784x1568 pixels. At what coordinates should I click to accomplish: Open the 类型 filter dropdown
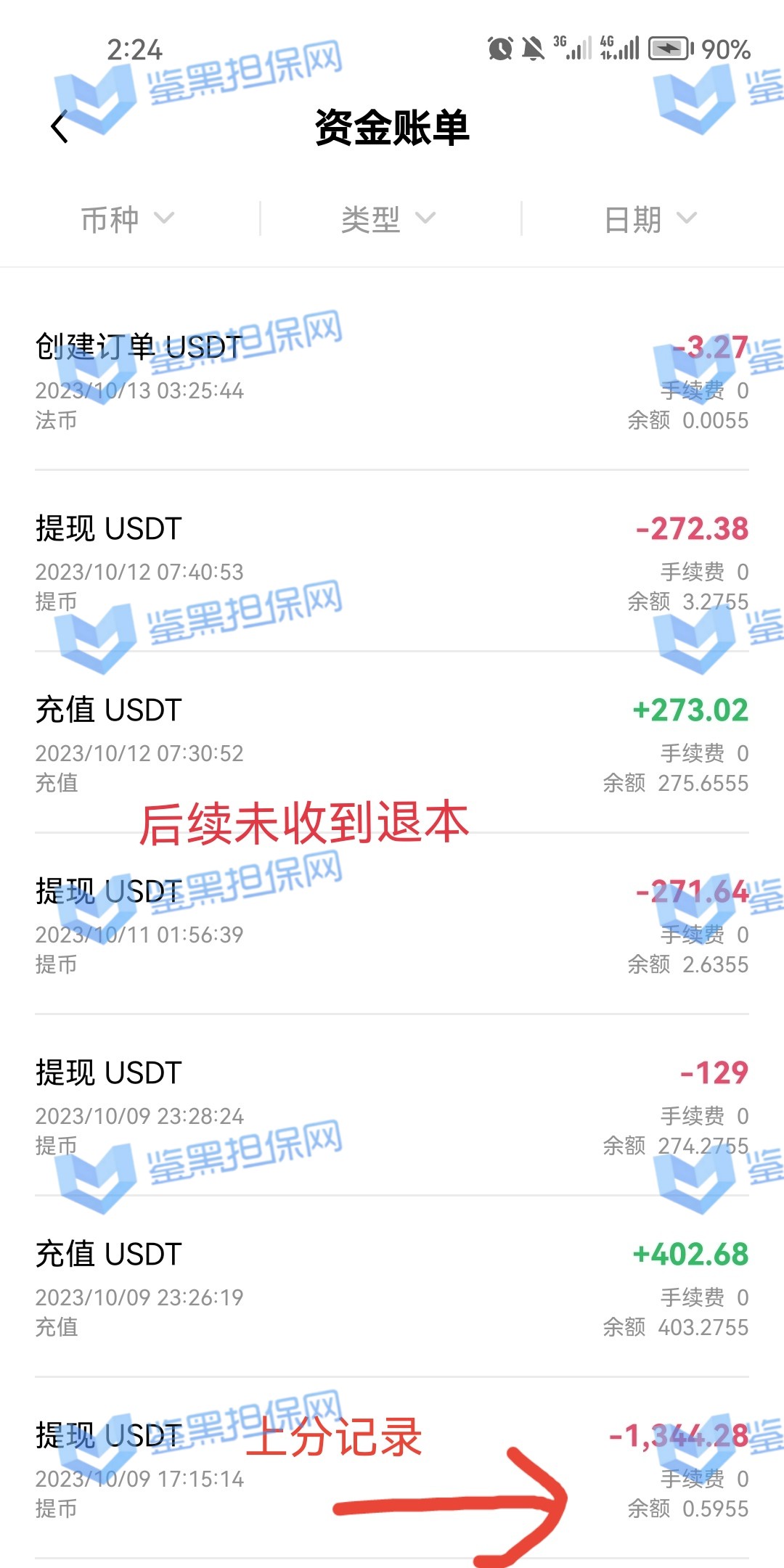click(x=388, y=218)
